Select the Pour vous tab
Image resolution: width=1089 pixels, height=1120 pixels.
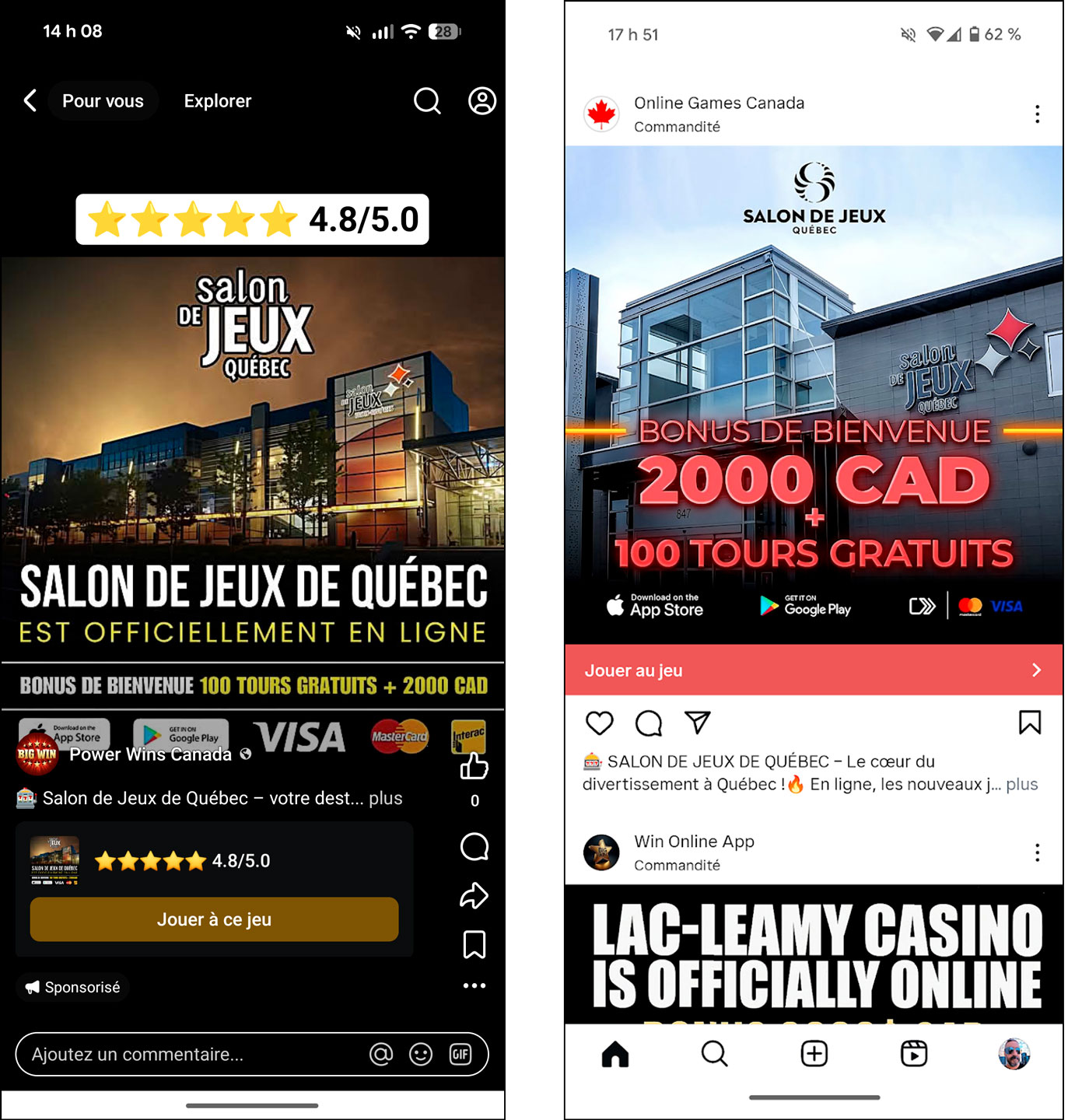(103, 101)
